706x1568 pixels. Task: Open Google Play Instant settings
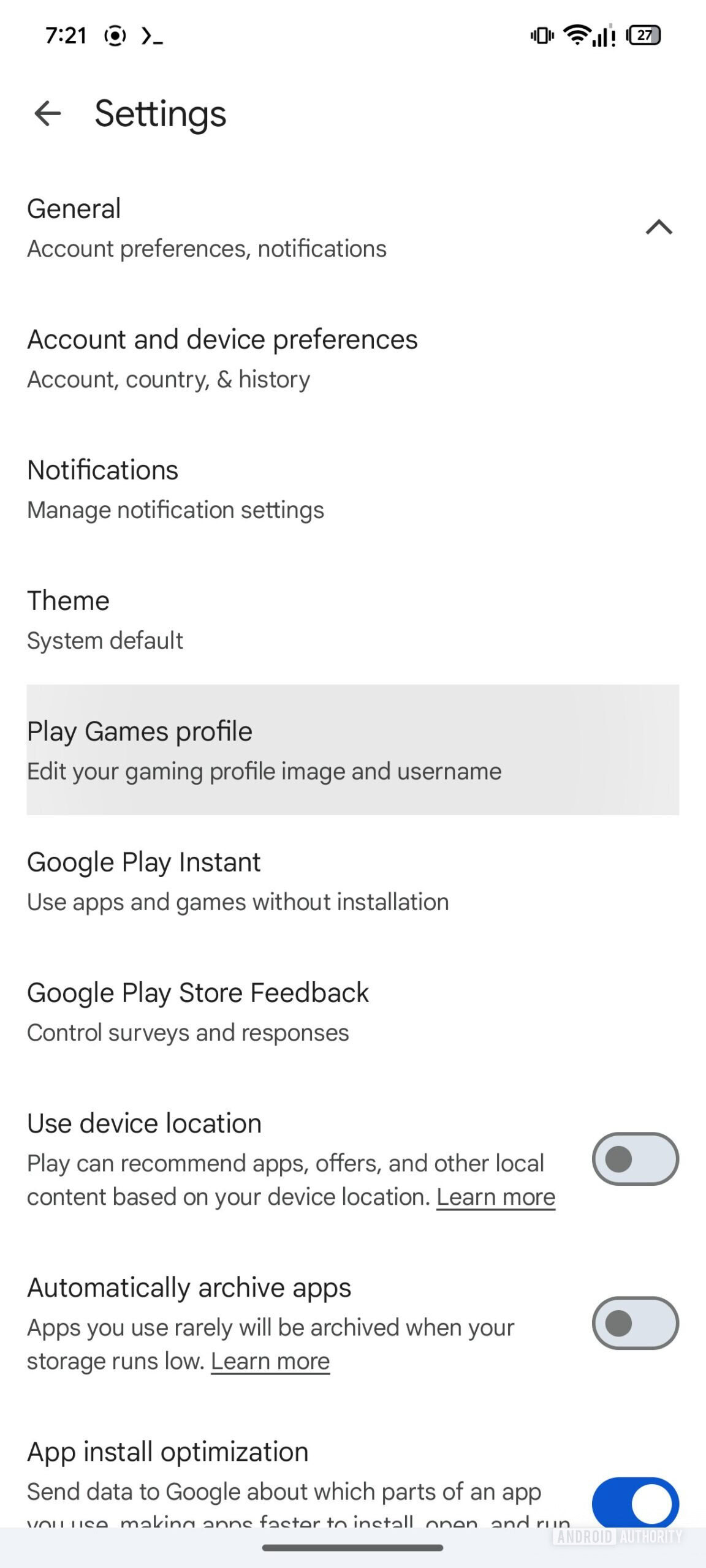tap(238, 881)
